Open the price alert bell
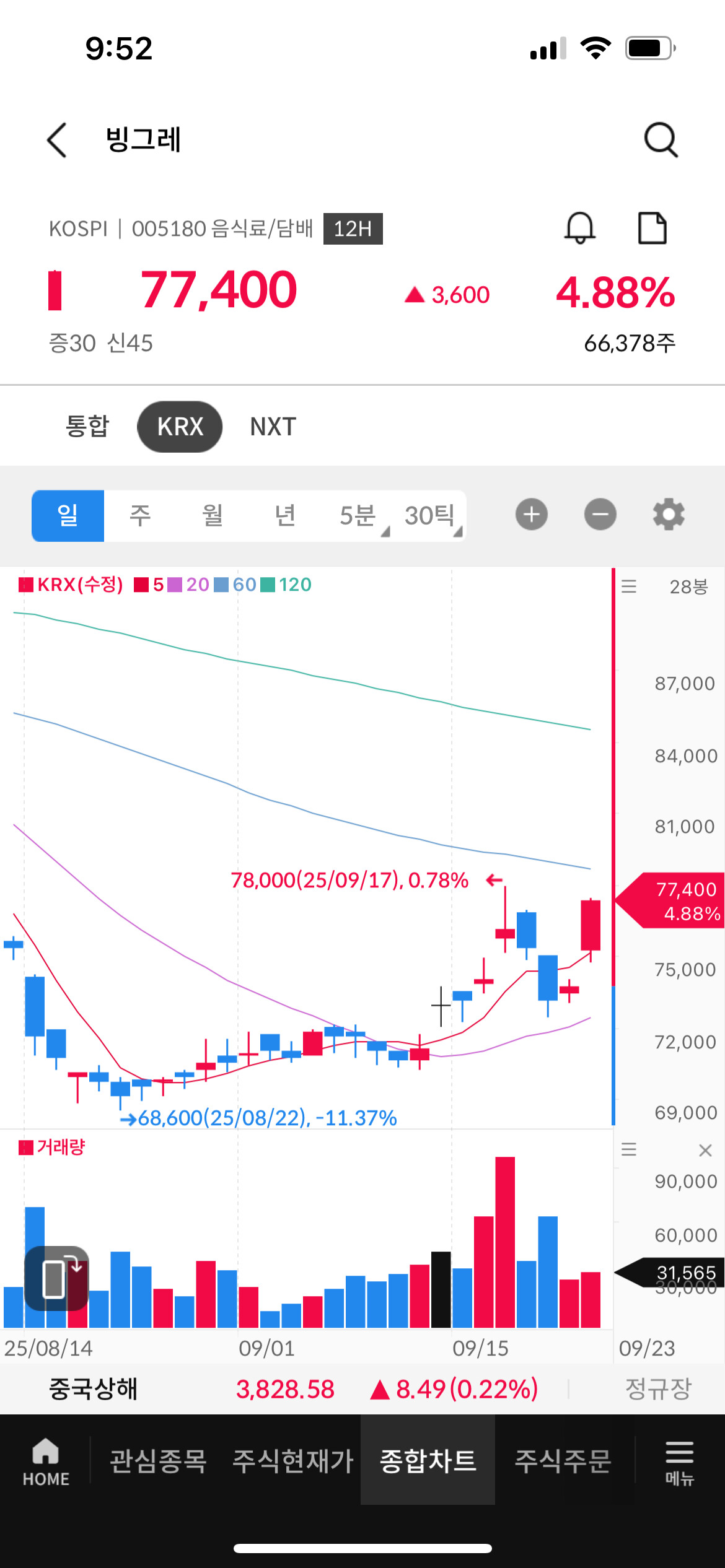This screenshot has width=725, height=1568. tap(580, 229)
